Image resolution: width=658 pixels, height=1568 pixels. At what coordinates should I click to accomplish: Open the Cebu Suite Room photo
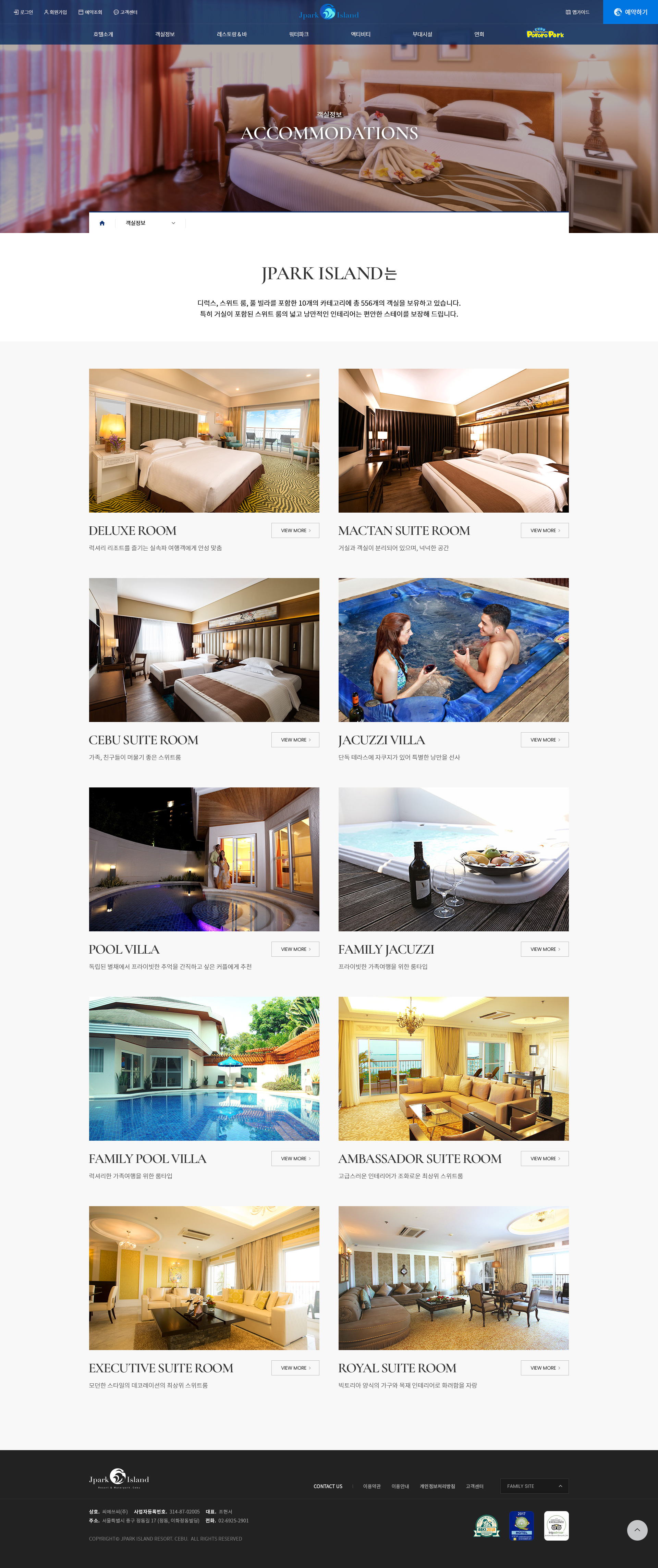[x=204, y=649]
